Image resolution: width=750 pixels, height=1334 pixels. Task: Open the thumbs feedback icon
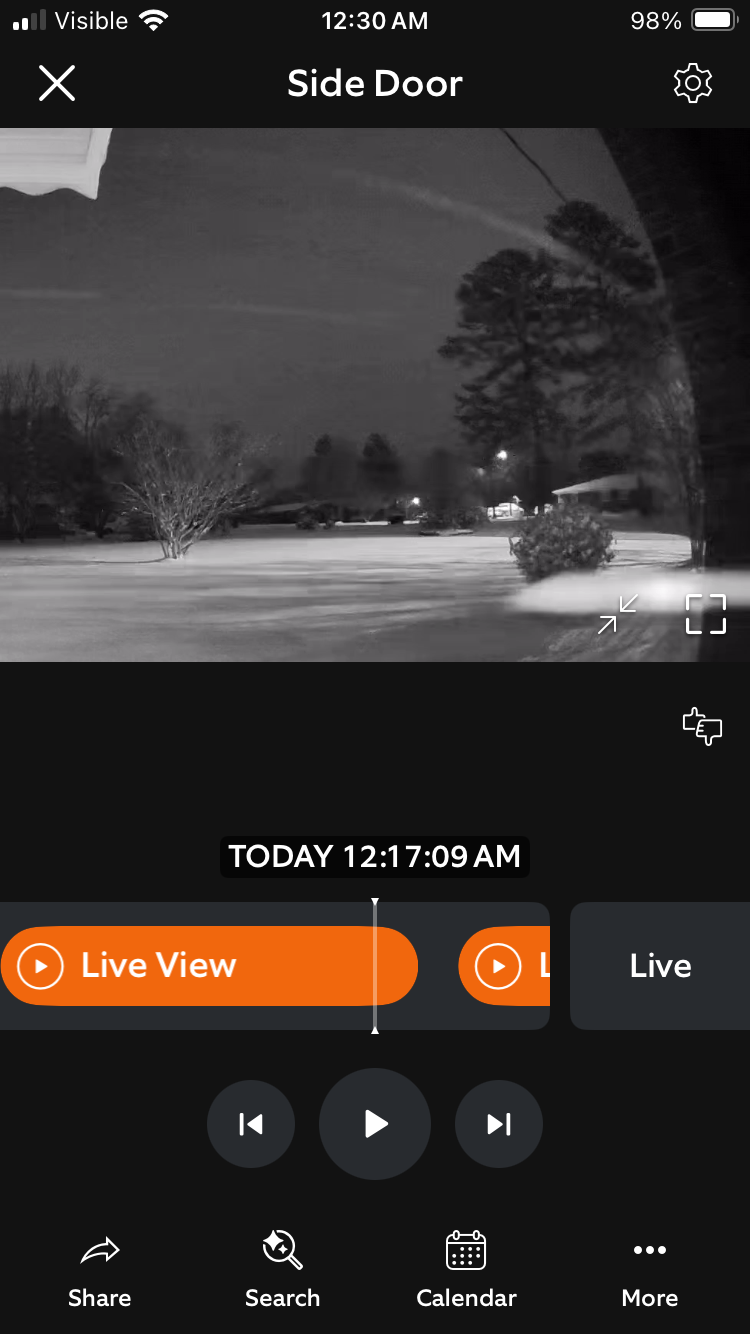702,726
